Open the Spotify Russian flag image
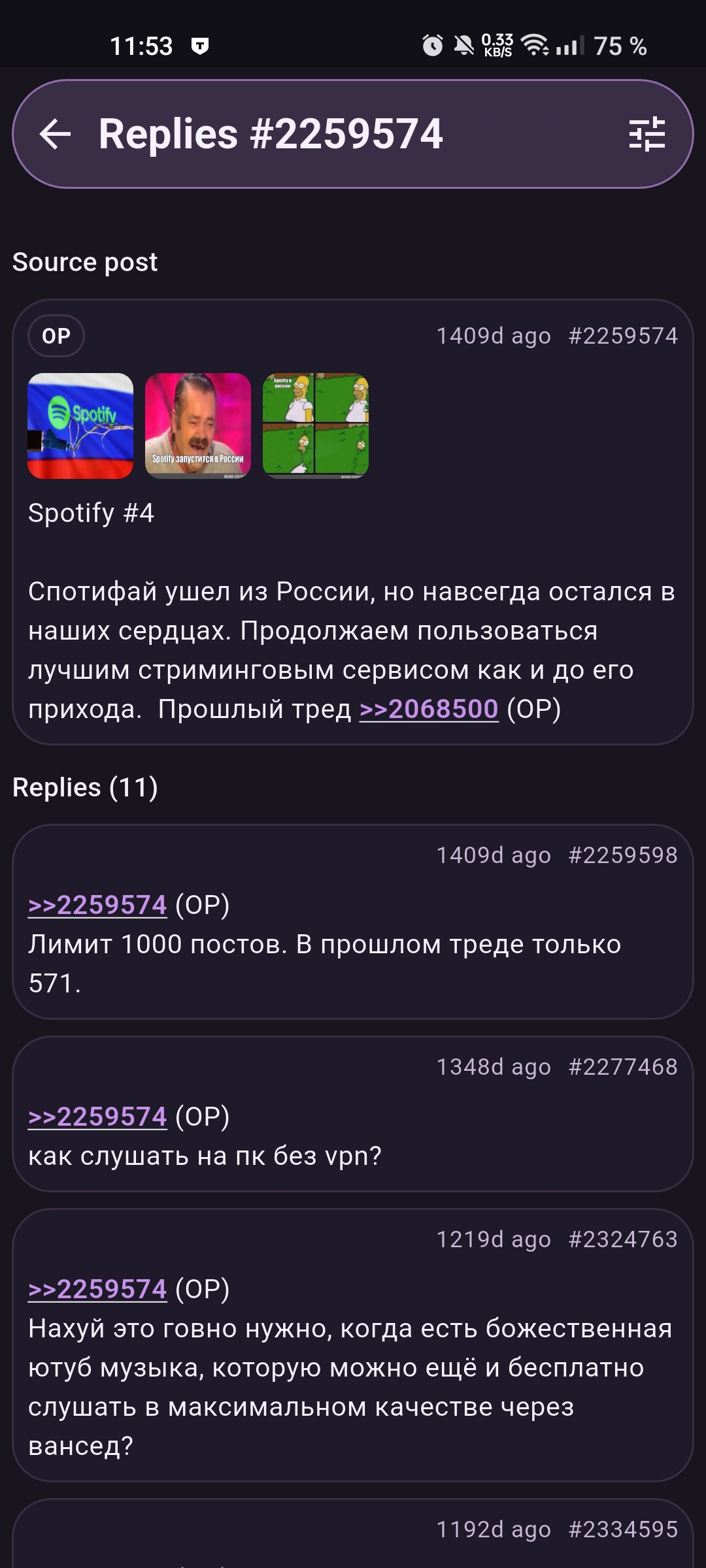 (80, 426)
